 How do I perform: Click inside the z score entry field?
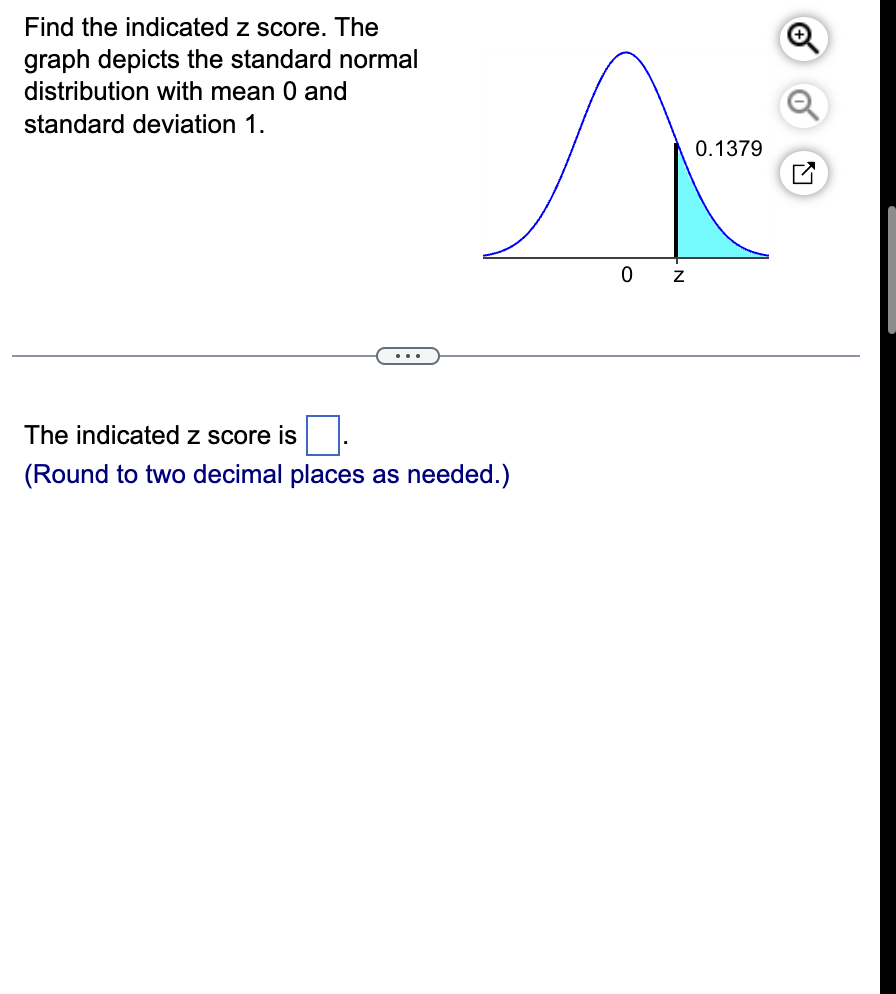(x=322, y=433)
